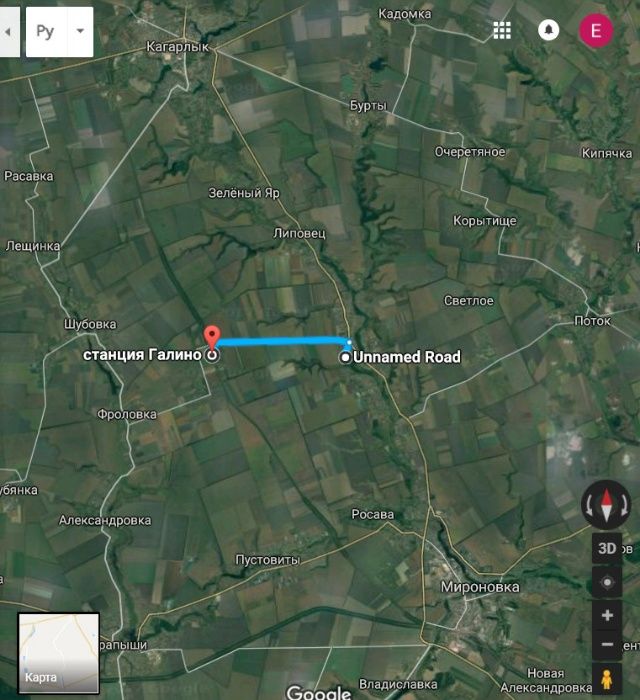Reset map orientation with the compass
Viewport: 640px width, 700px height.
(x=606, y=503)
